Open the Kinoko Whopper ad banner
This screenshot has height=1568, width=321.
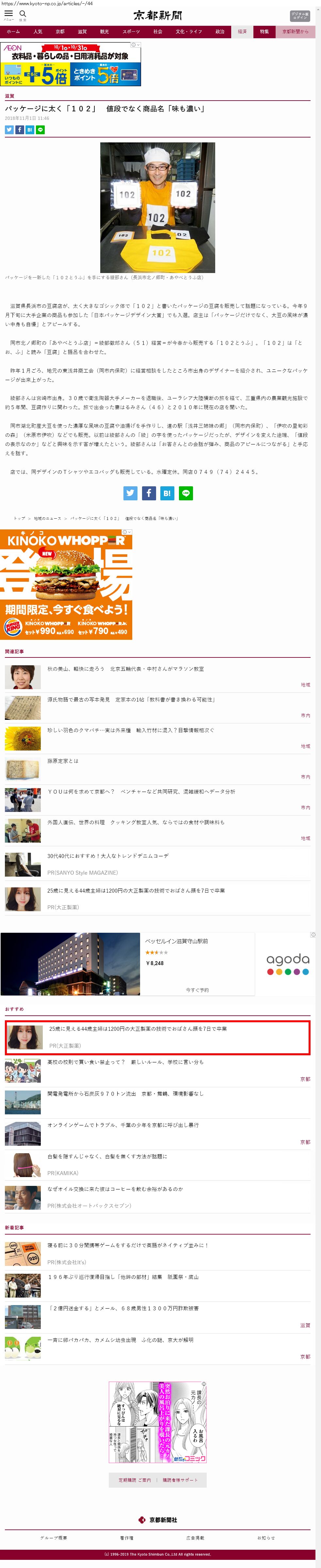66,585
